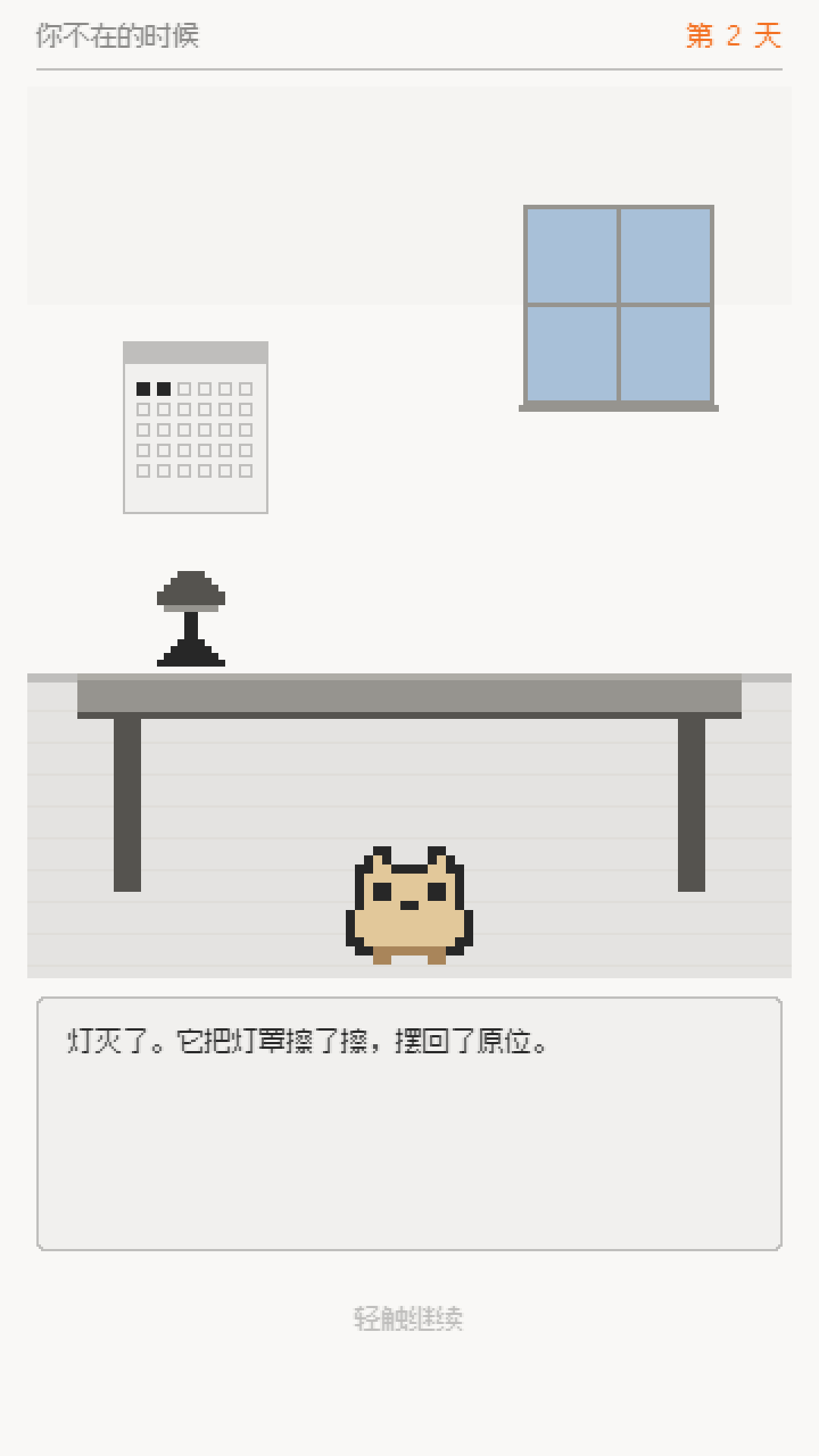Tap the dialogue box to advance text

pyautogui.click(x=409, y=1124)
